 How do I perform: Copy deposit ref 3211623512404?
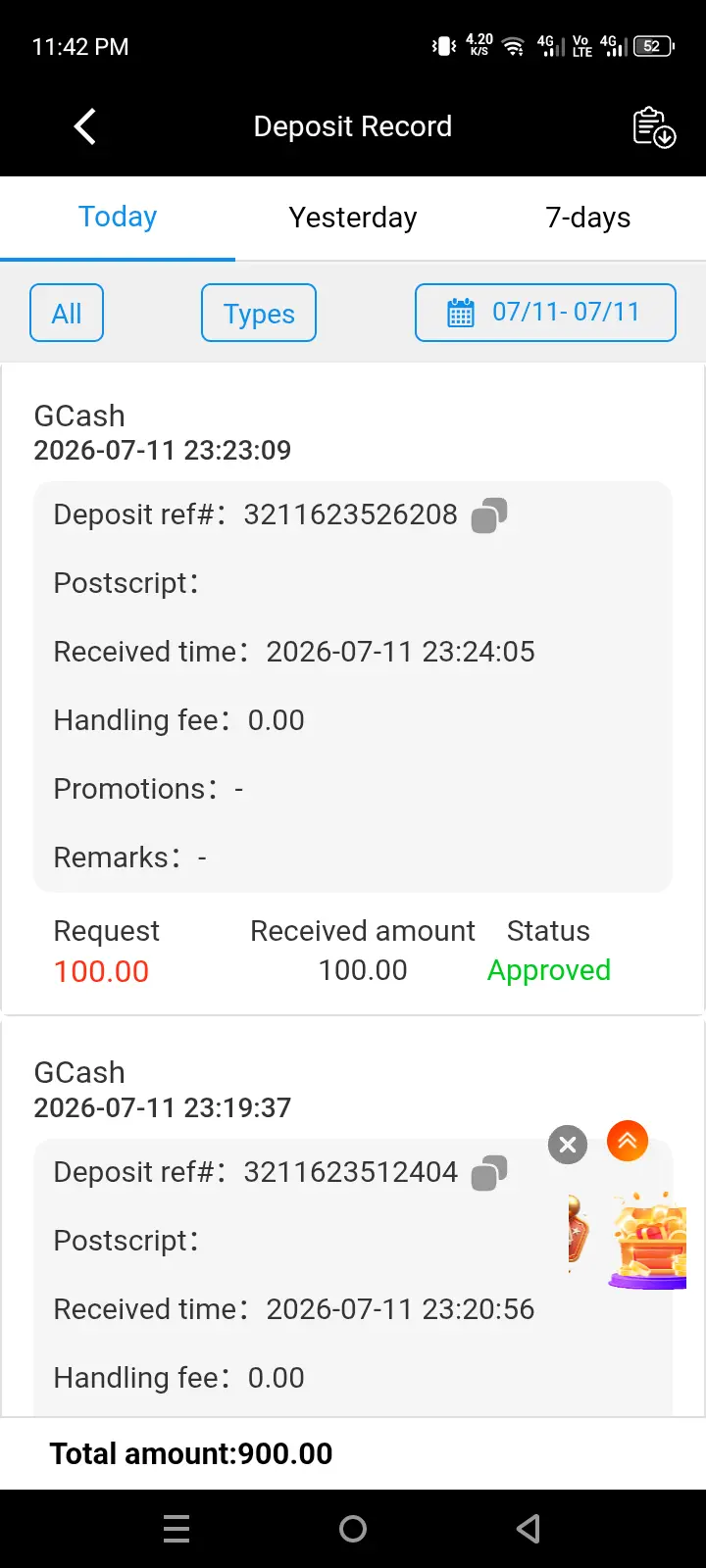(489, 1173)
